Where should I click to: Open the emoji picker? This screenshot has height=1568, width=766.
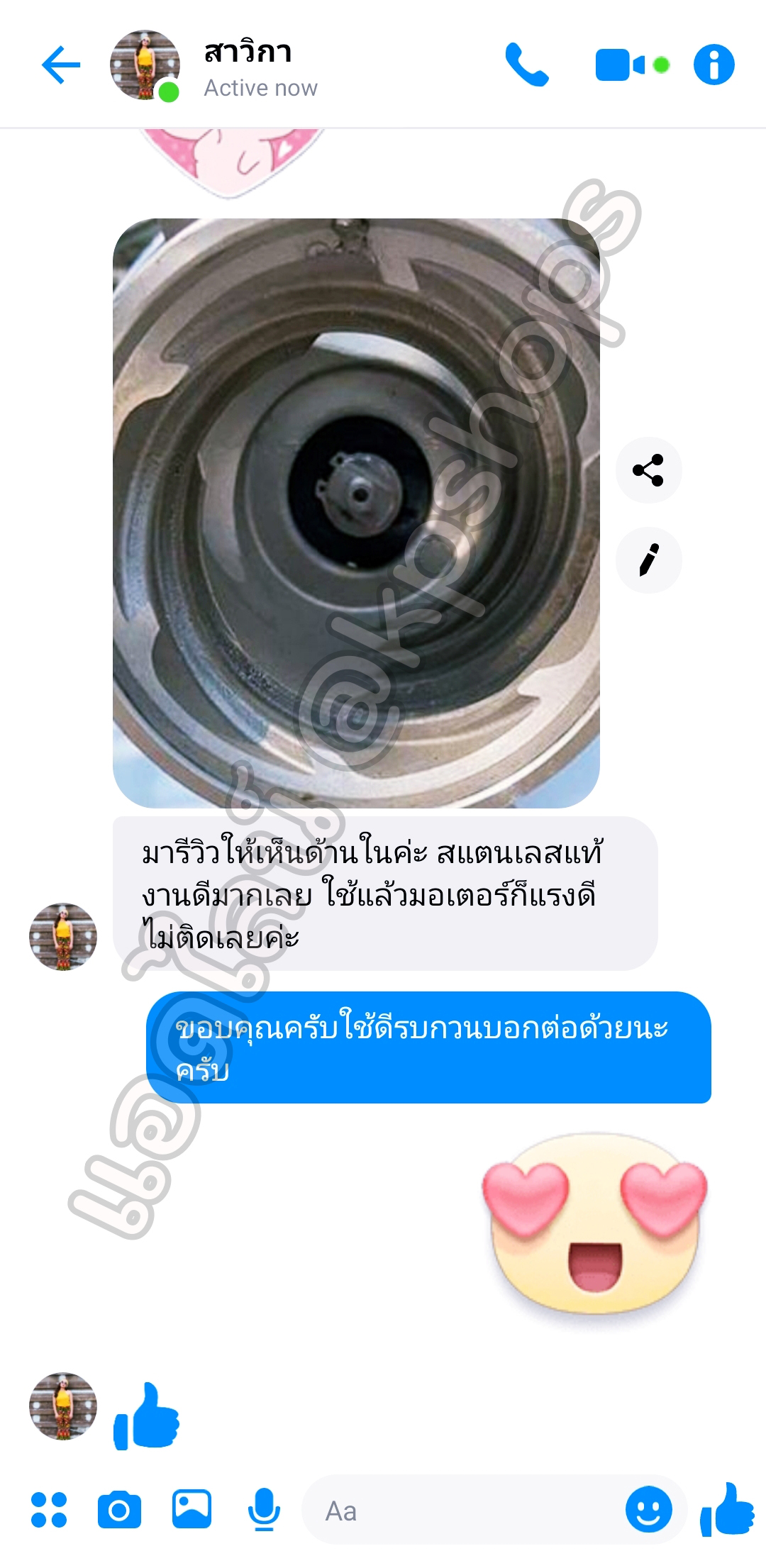click(648, 1510)
